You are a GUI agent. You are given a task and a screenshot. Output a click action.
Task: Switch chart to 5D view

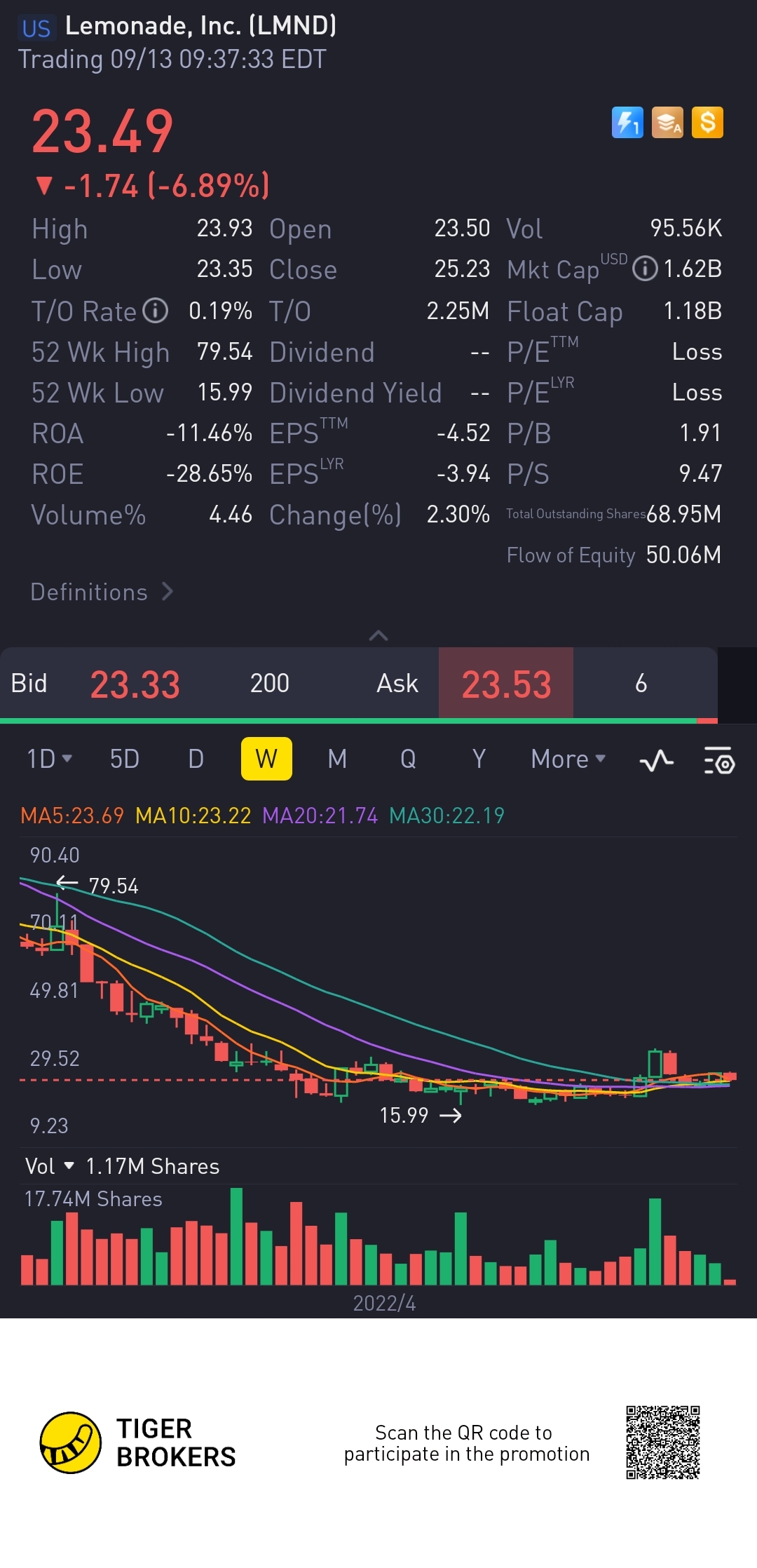(125, 759)
